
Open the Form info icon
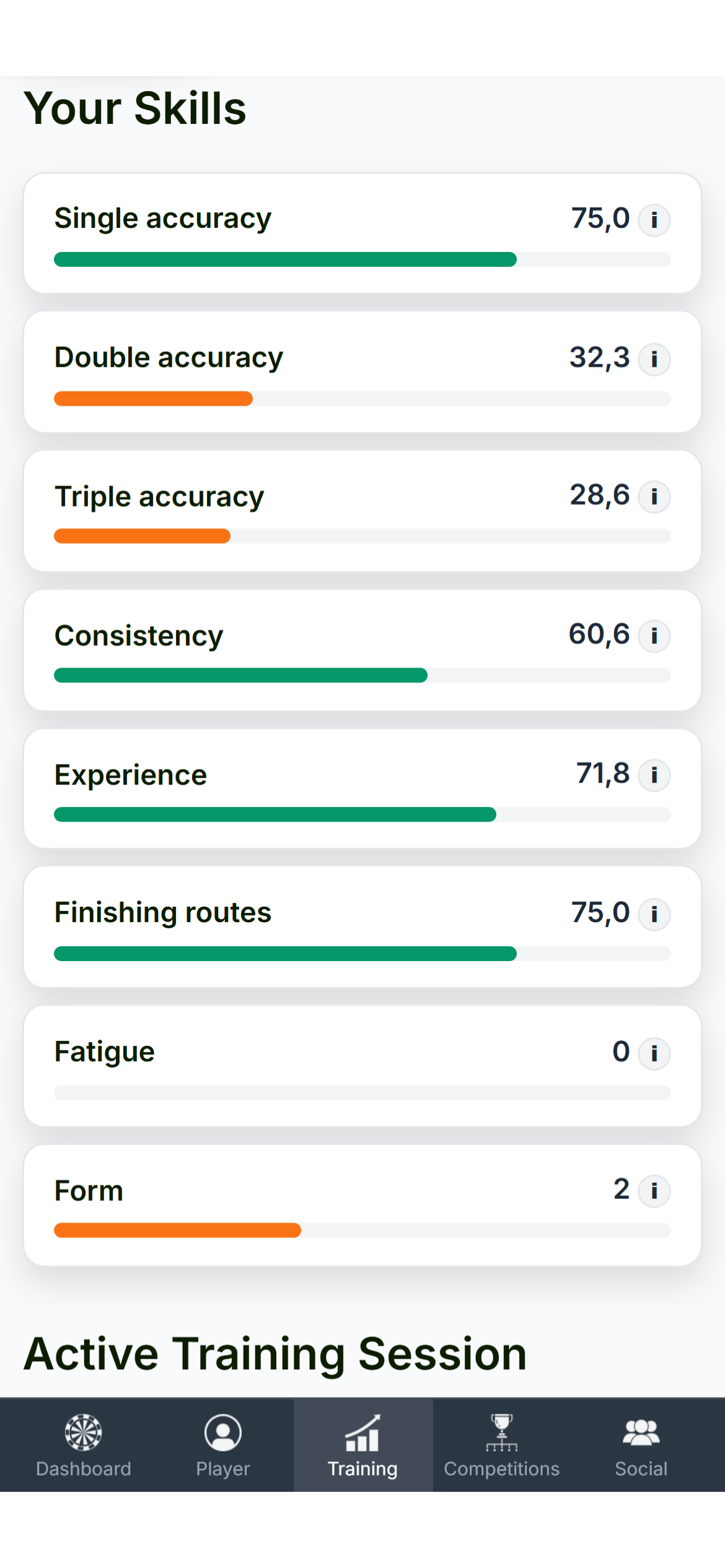point(654,1190)
